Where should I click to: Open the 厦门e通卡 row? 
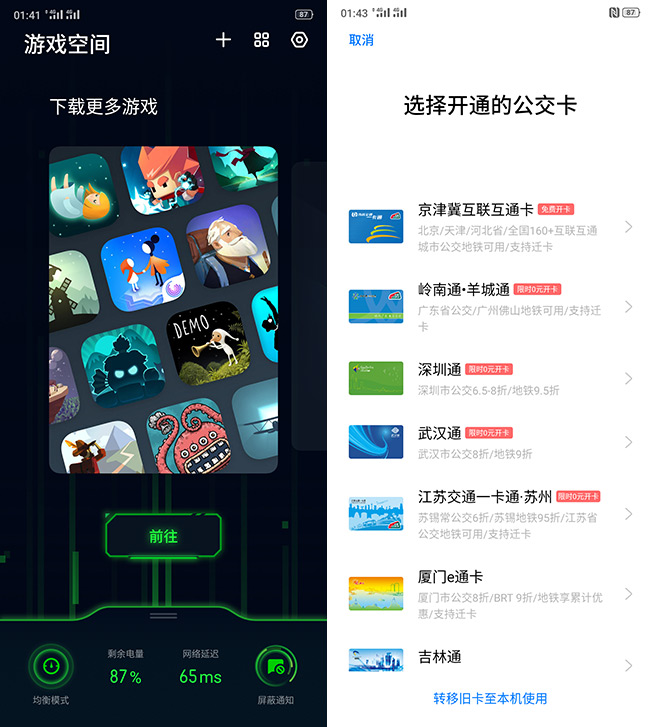tap(490, 594)
